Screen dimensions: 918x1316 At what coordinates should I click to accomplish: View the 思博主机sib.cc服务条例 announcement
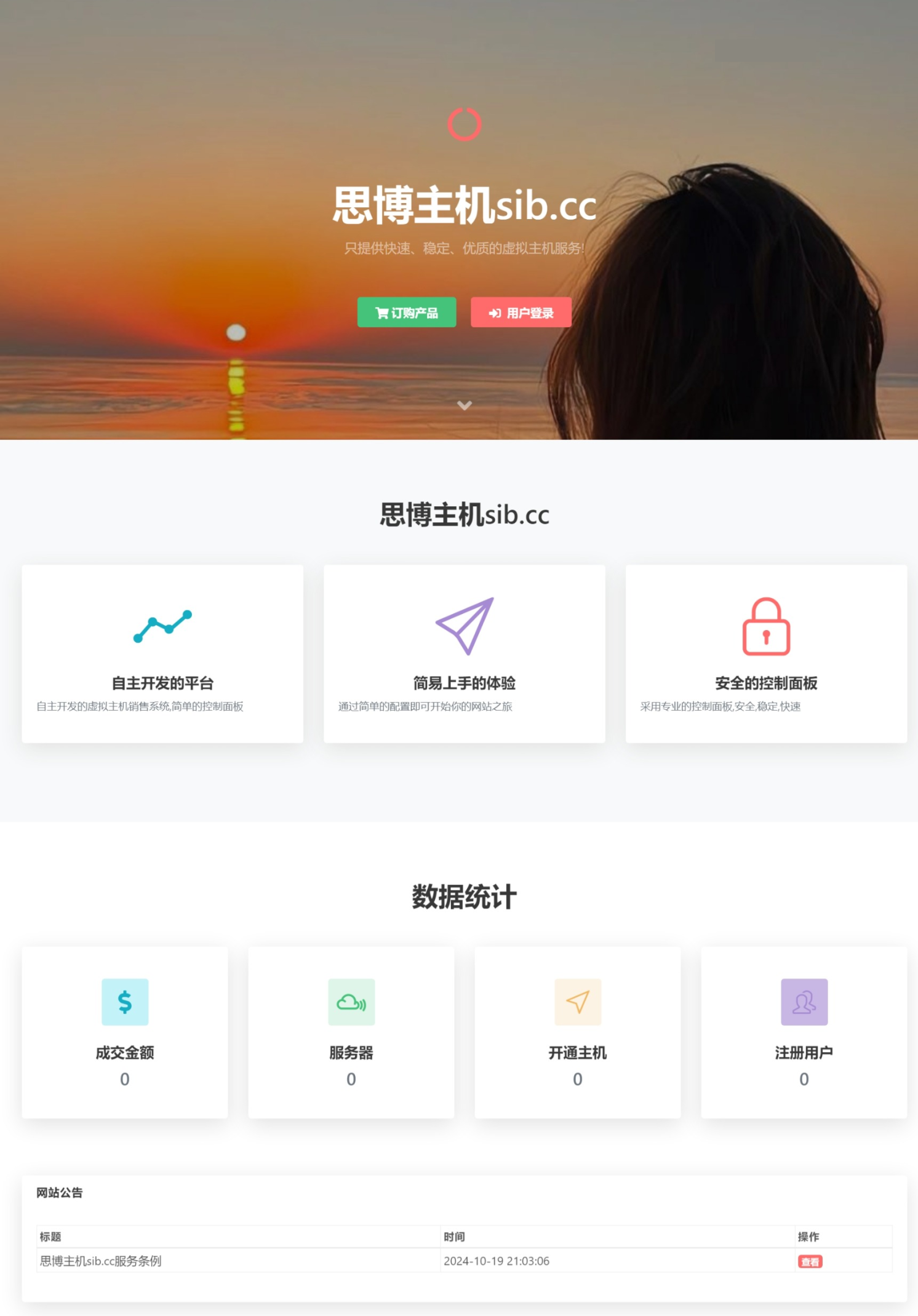click(809, 1262)
